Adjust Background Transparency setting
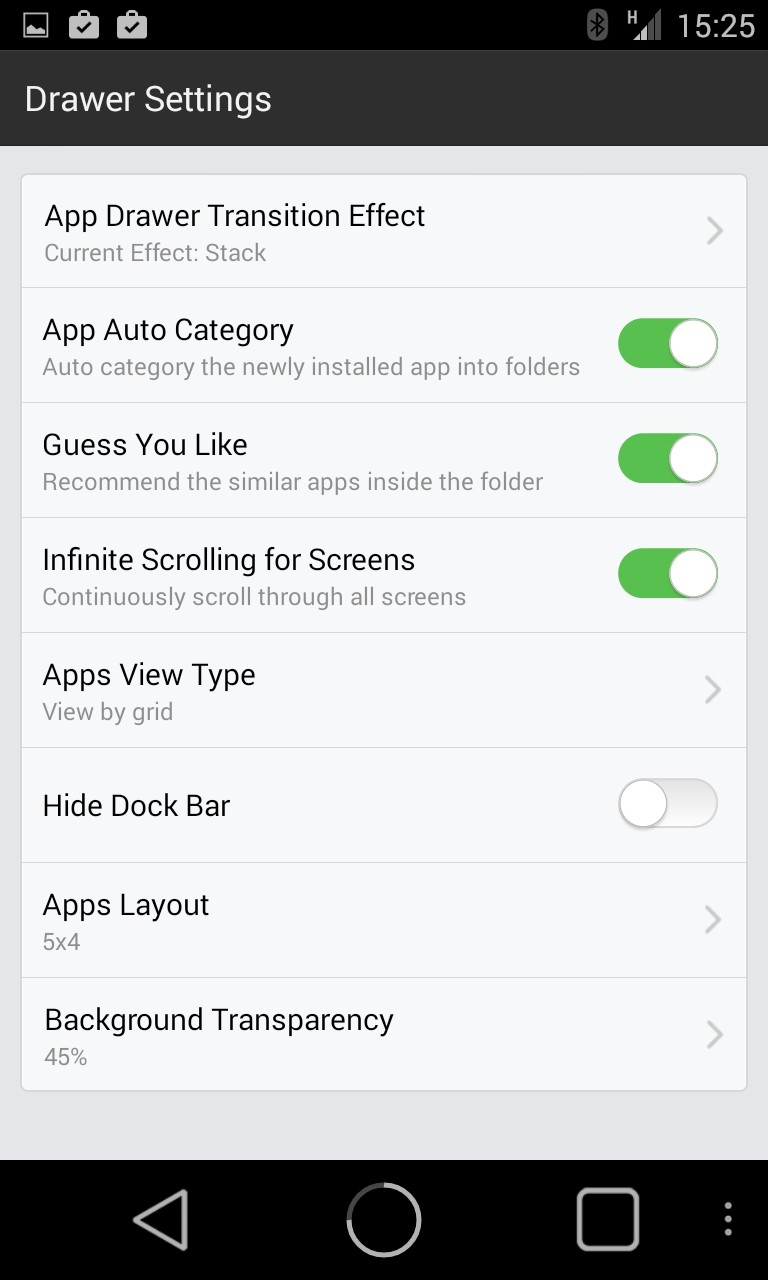 click(384, 1034)
